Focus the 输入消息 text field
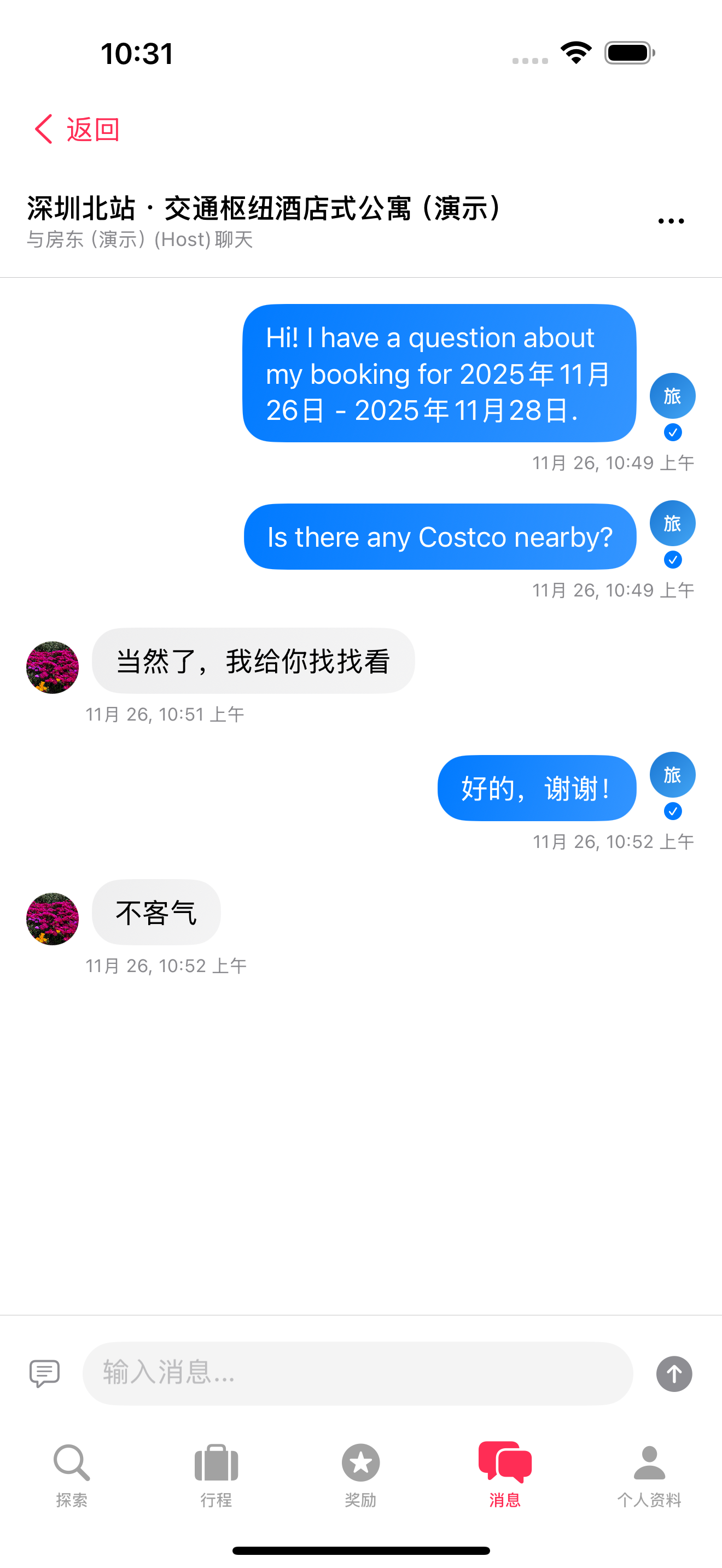722x1568 pixels. [358, 1373]
